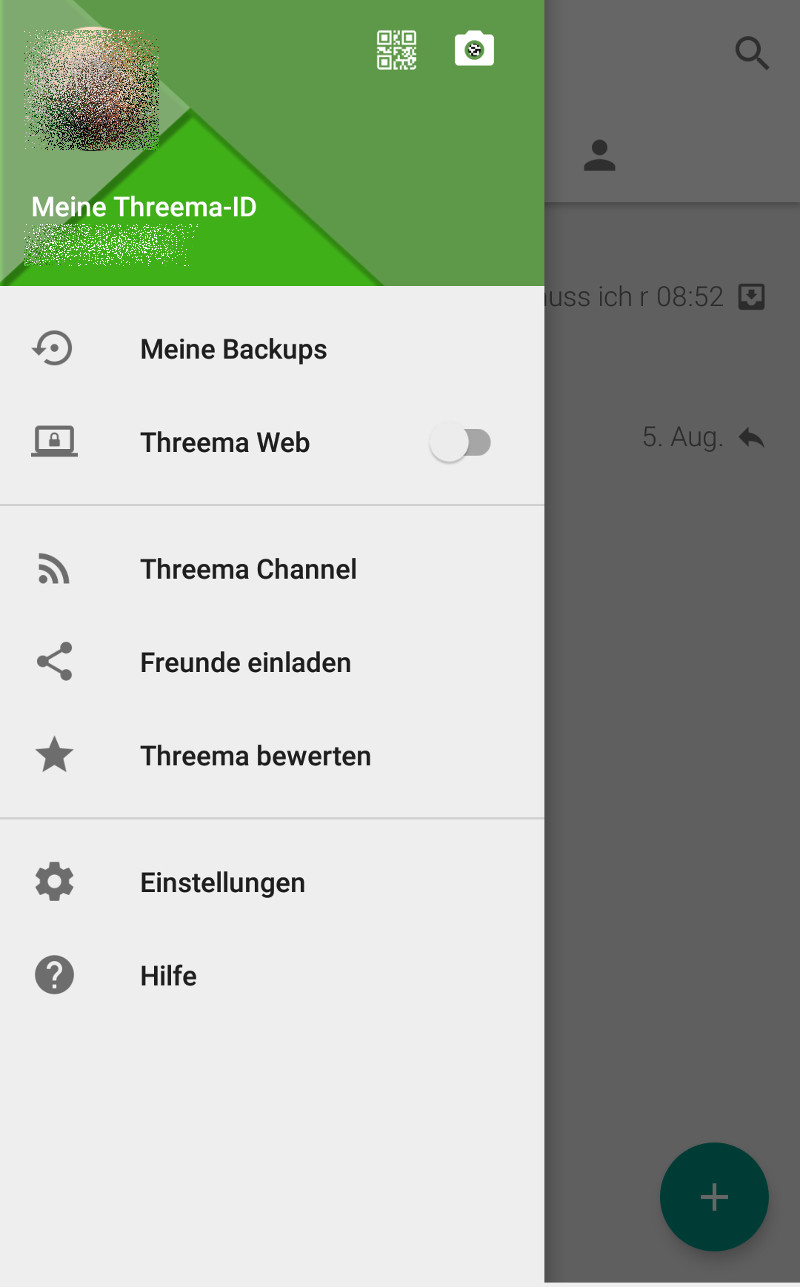Tap the blurred profile picture
The width and height of the screenshot is (800, 1287).
(x=91, y=89)
